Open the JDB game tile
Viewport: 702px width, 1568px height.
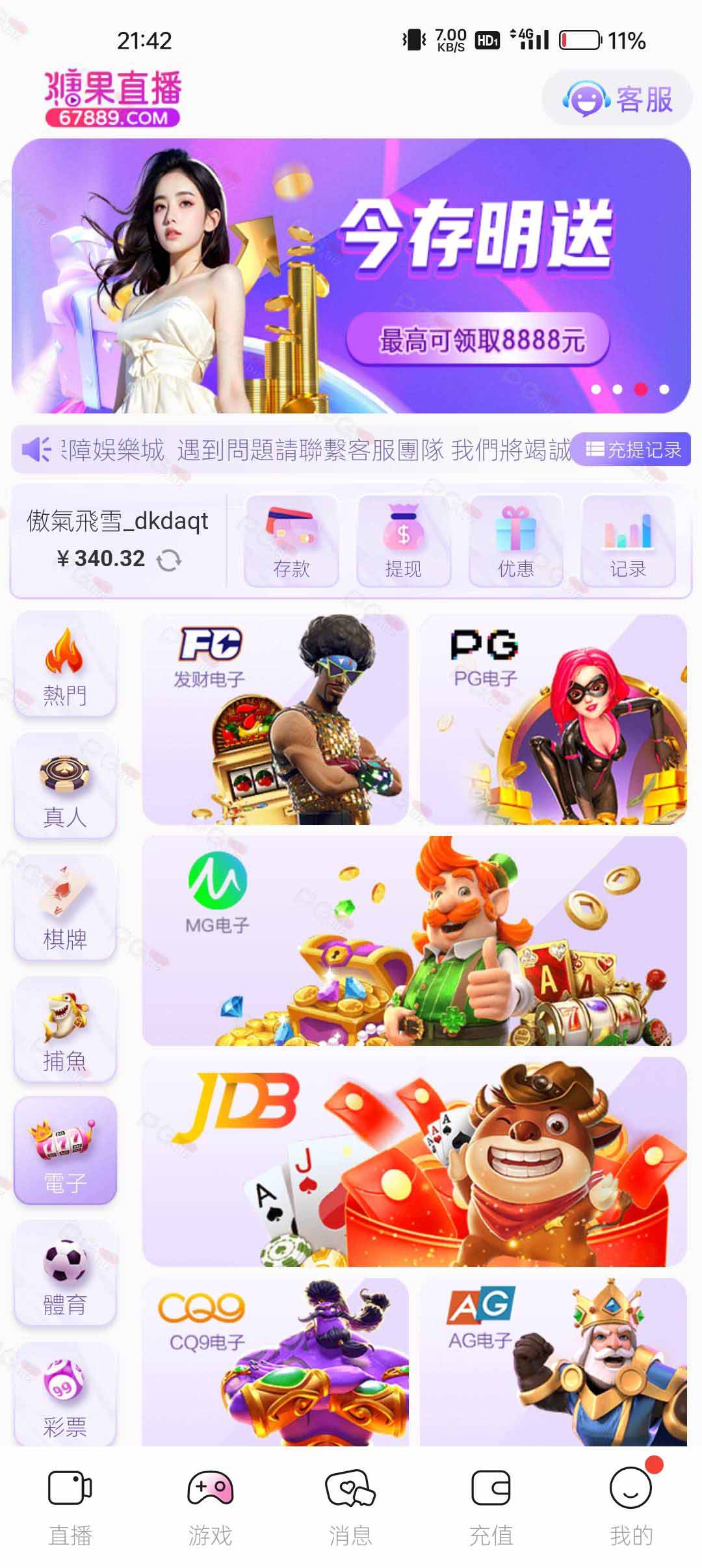[415, 1162]
